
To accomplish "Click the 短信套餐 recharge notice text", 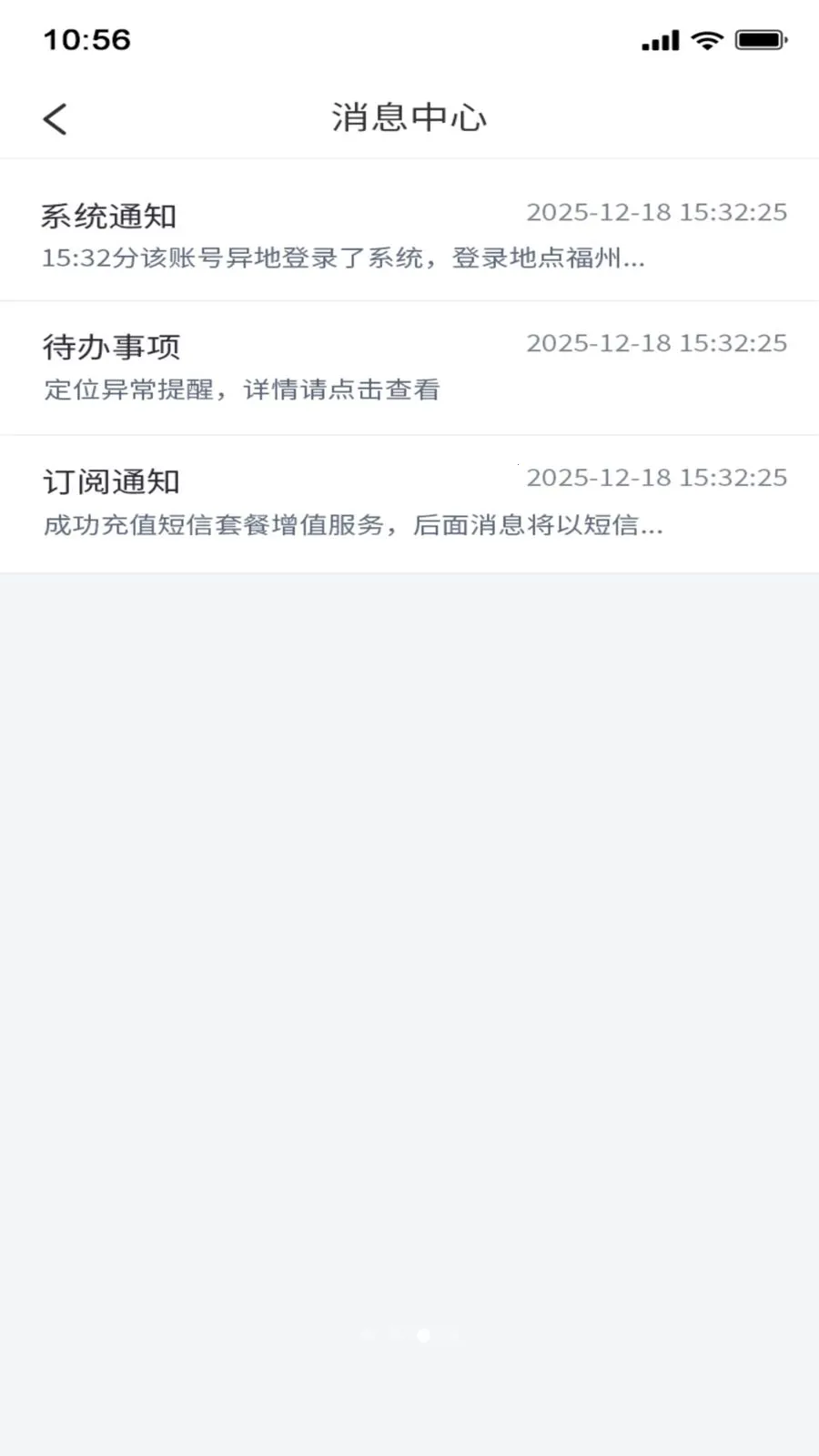I will [353, 524].
